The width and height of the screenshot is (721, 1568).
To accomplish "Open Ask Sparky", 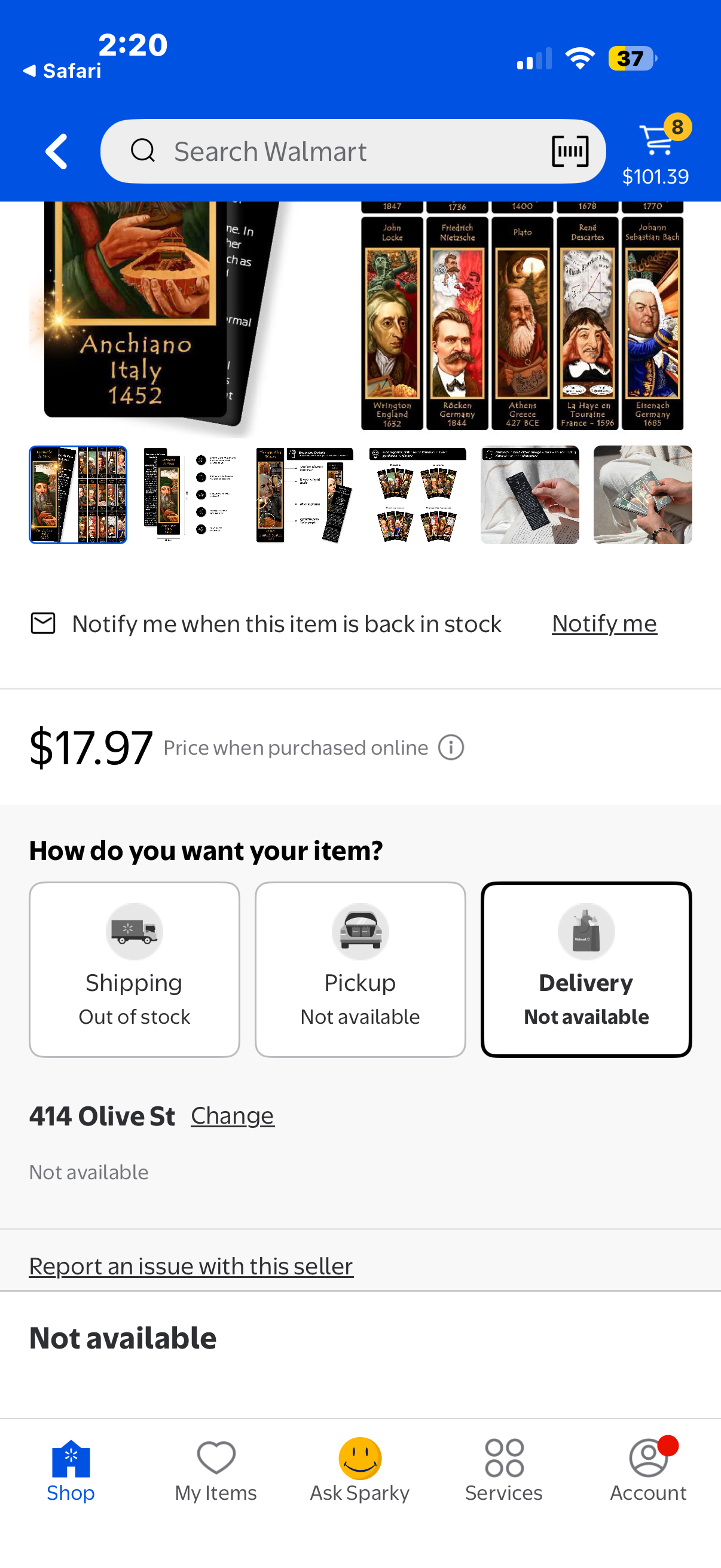I will point(359,1470).
